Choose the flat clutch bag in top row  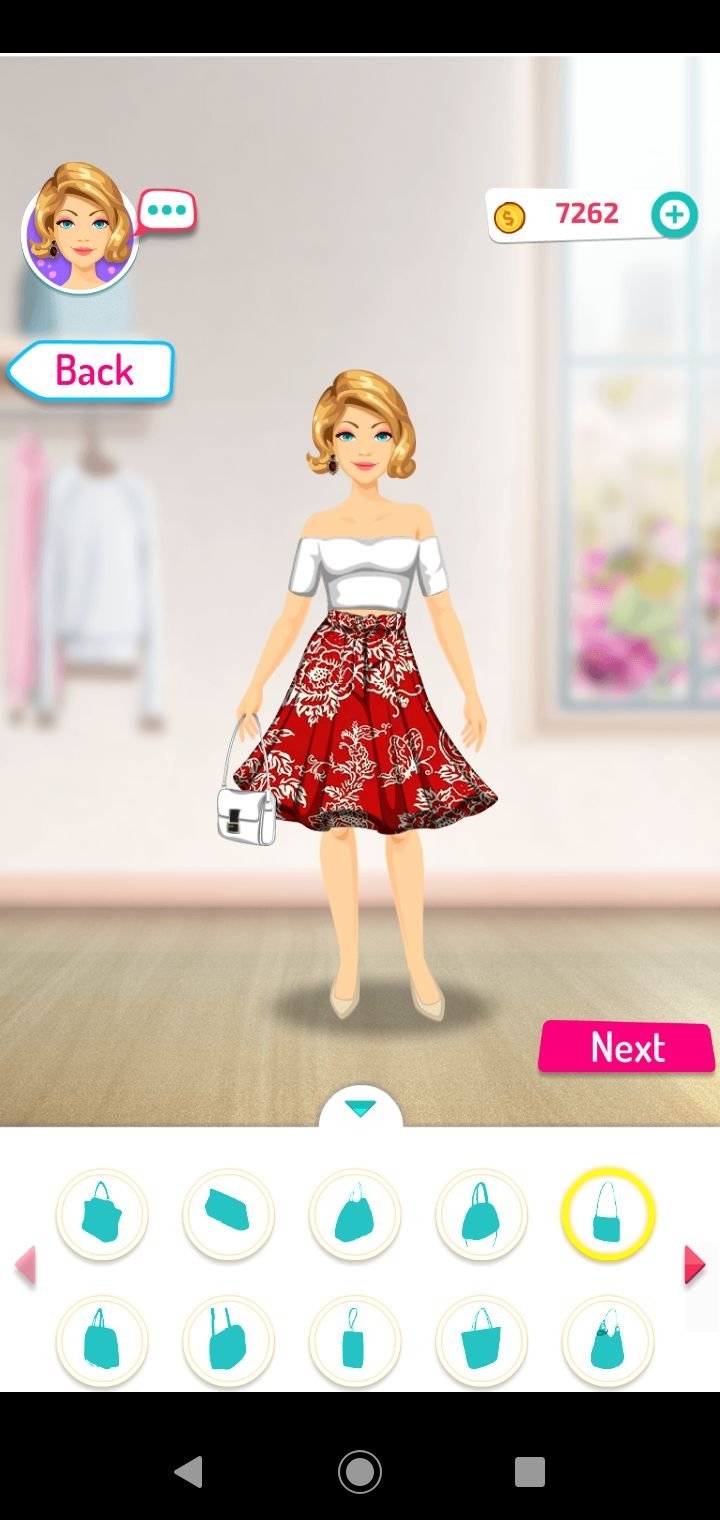click(x=228, y=1214)
